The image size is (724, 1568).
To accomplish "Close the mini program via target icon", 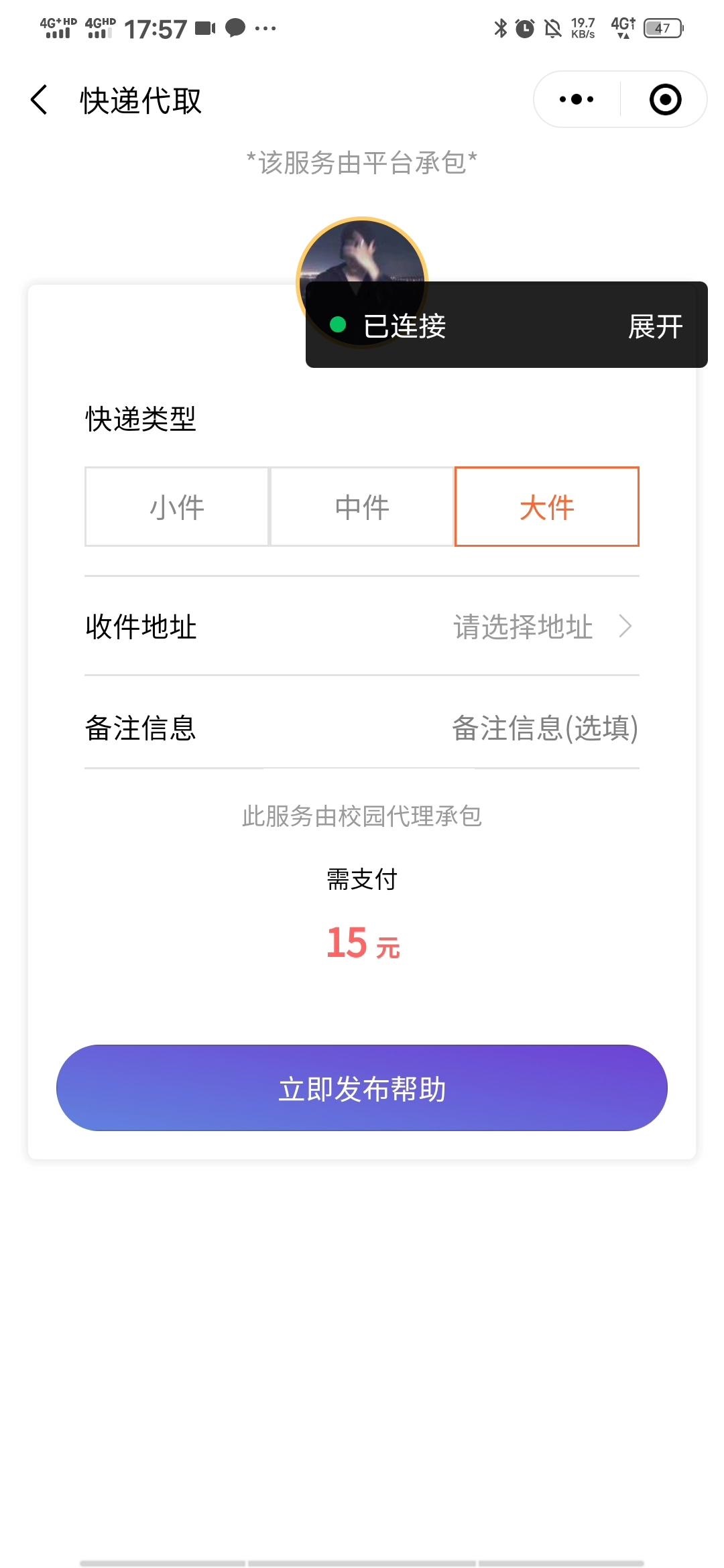I will coord(665,99).
